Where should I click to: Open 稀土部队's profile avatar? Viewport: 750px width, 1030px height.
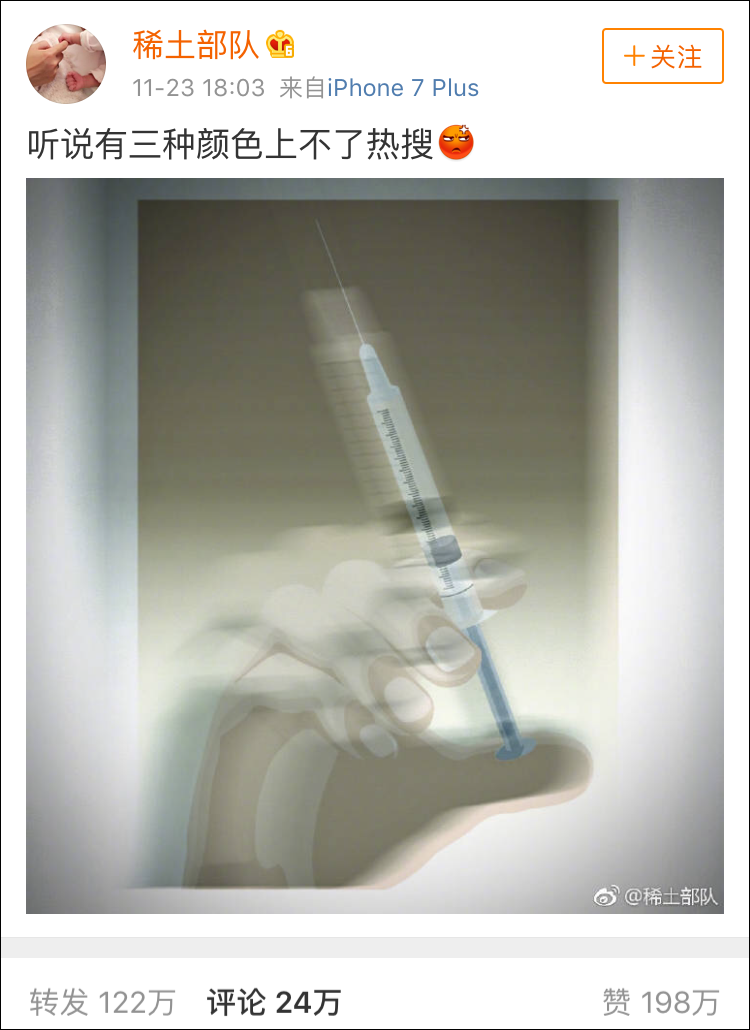(x=66, y=64)
